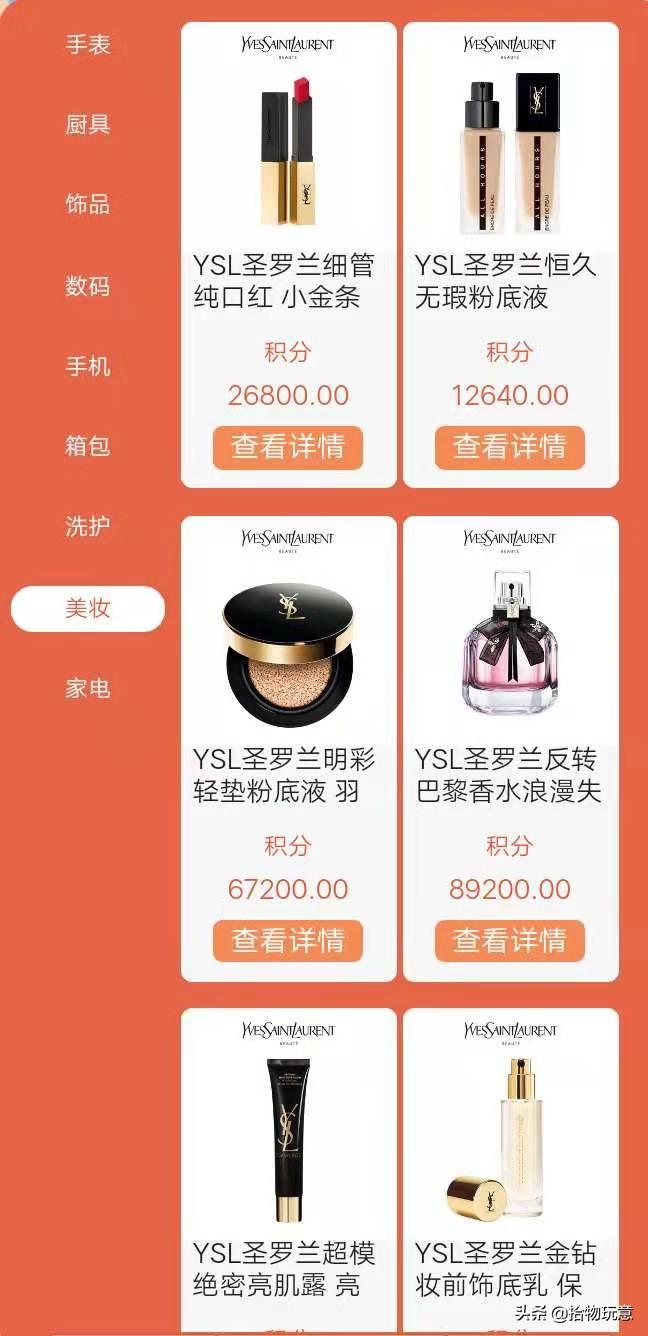This screenshot has height=1336, width=648.
Task: Switch to the 厨具 category
Action: (88, 125)
